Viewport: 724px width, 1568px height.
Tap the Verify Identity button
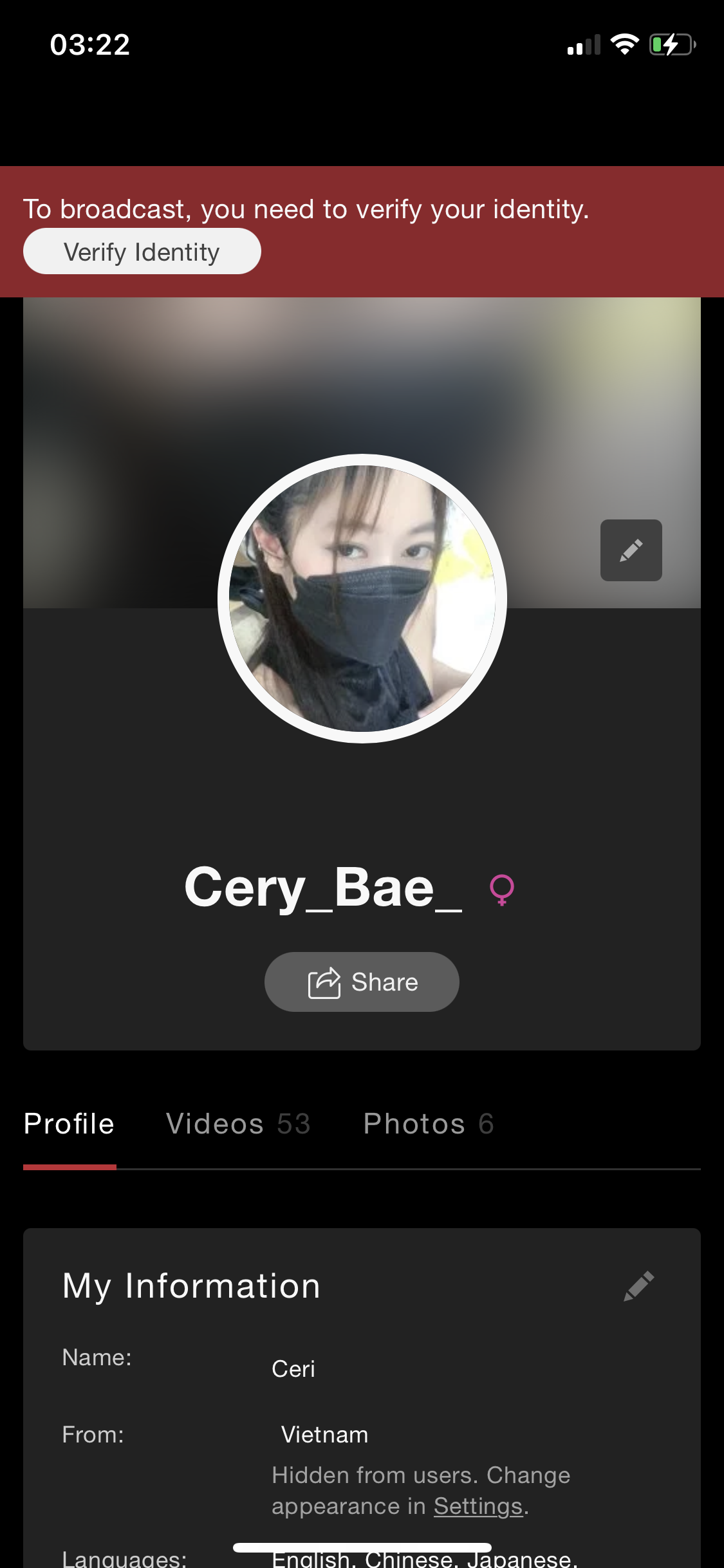point(142,252)
